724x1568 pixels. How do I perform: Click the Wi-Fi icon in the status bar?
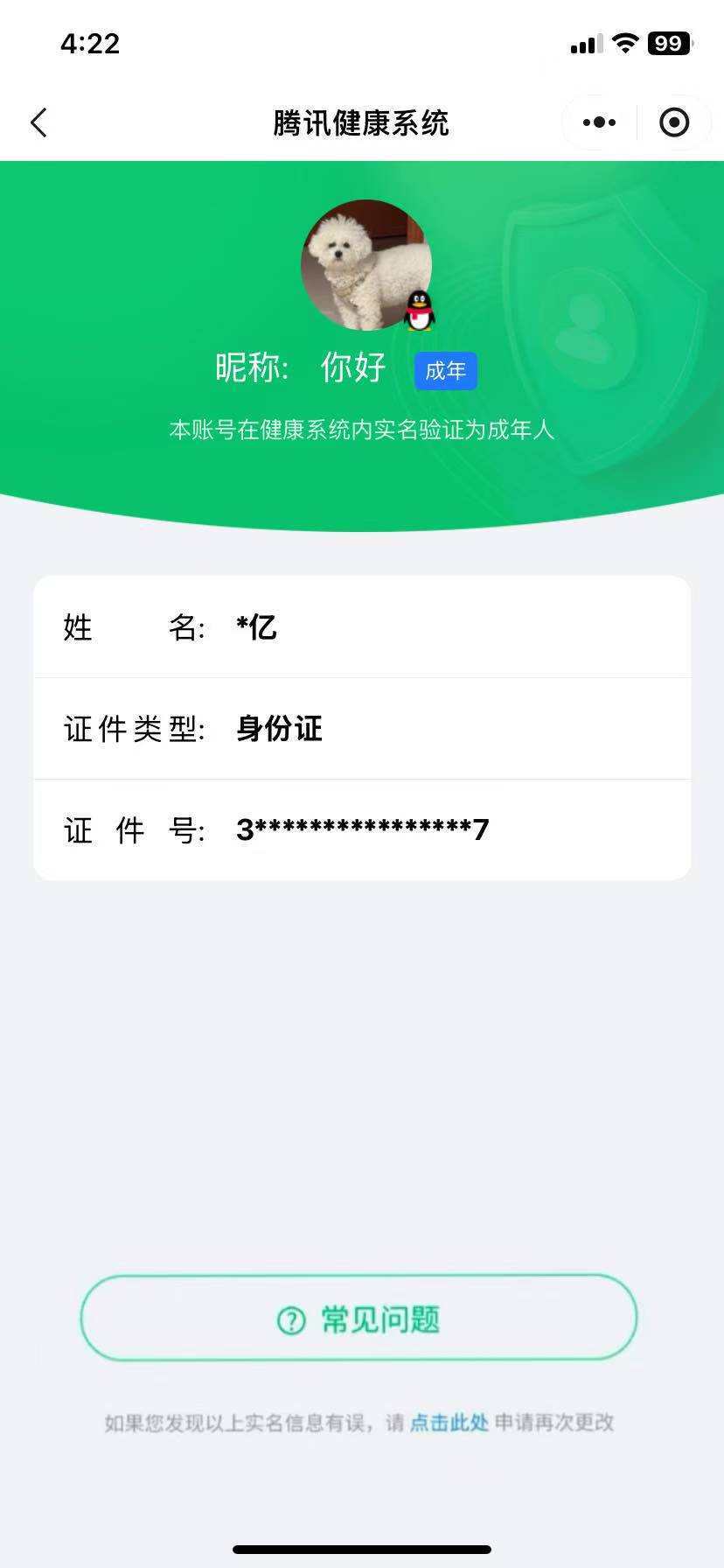point(626,43)
